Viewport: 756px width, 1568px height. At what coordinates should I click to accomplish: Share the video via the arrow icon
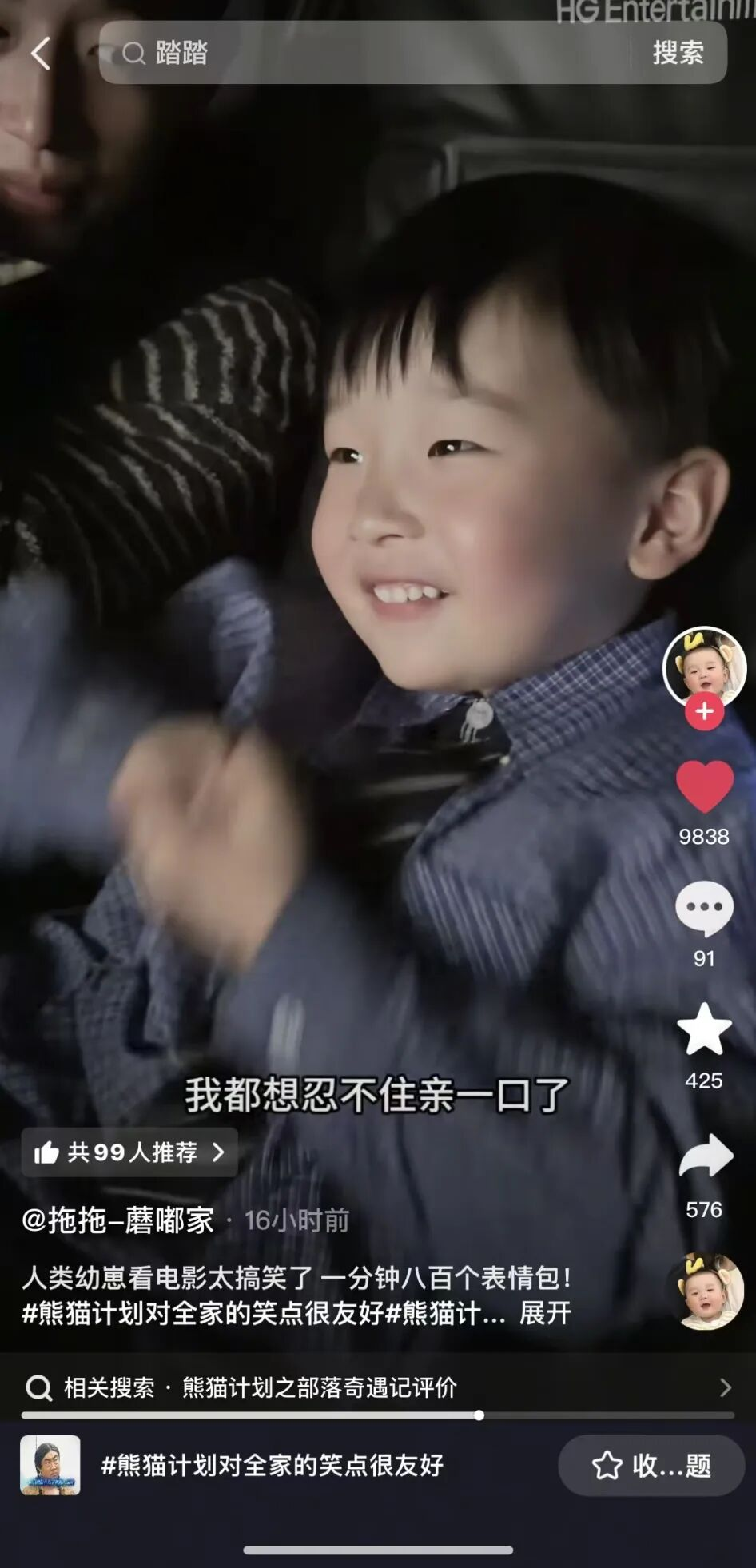click(704, 1156)
